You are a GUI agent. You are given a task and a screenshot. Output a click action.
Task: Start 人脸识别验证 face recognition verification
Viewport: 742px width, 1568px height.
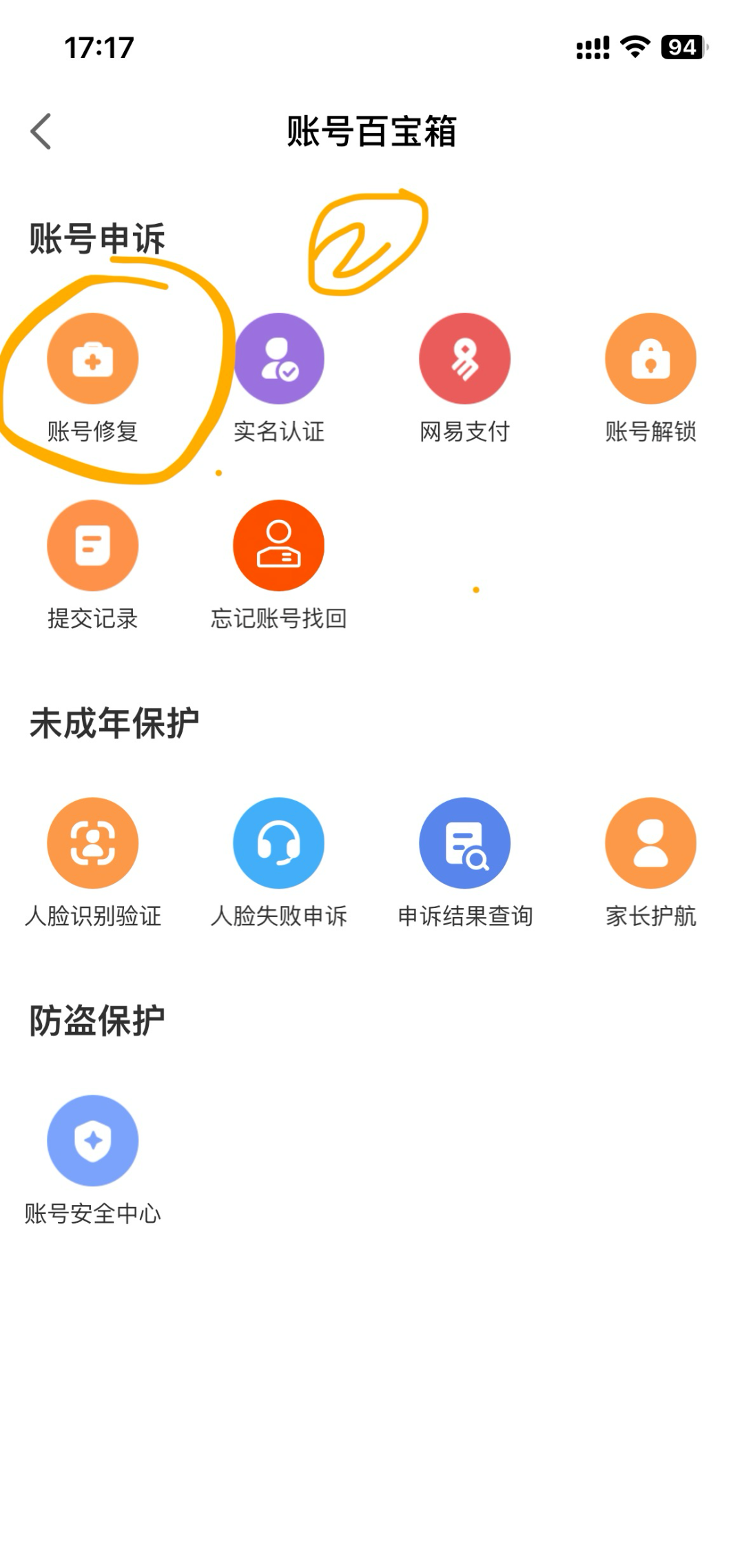(93, 842)
